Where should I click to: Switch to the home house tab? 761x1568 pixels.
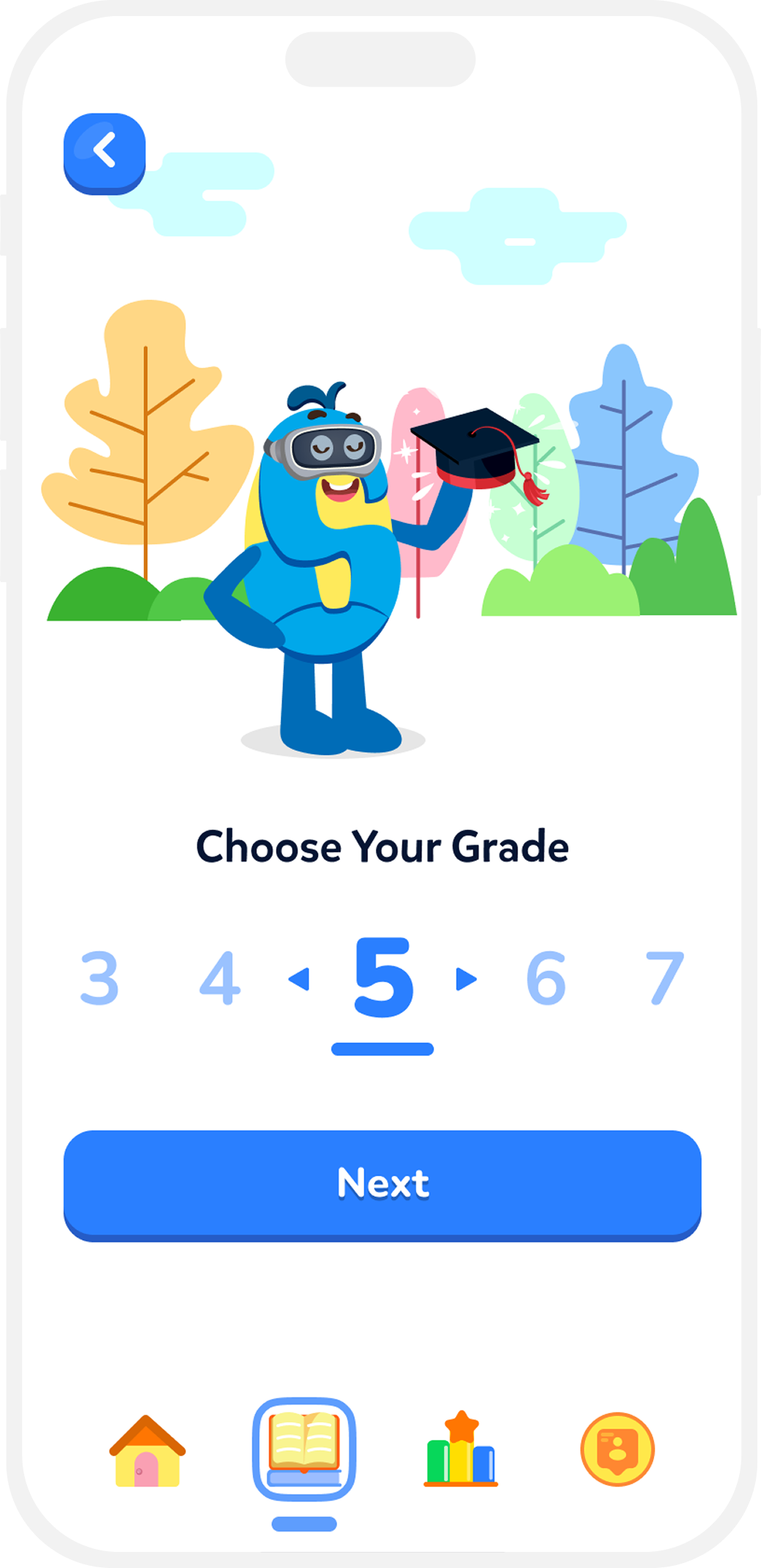[x=147, y=1450]
